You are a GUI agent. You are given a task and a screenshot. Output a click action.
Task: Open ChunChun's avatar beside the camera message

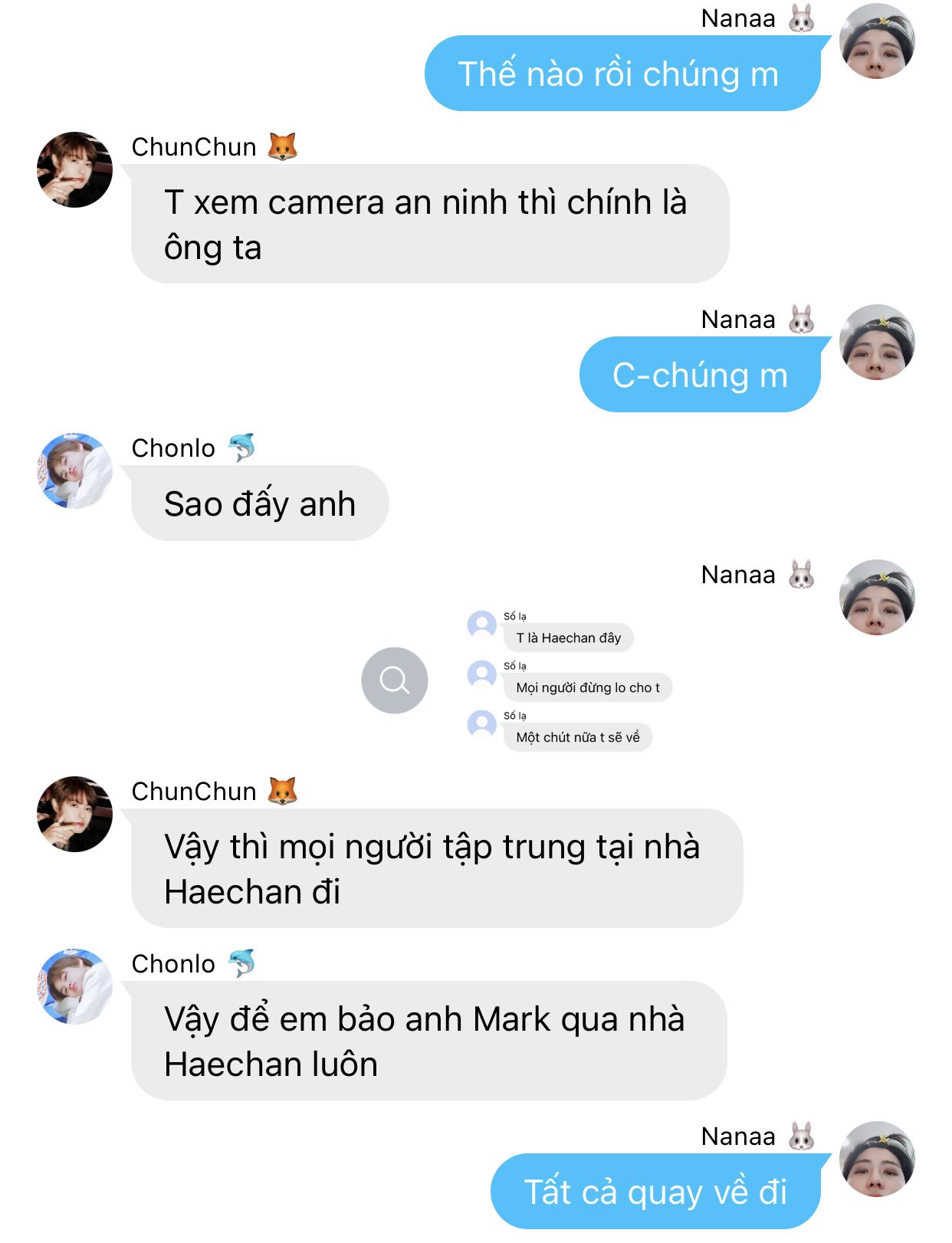pos(75,169)
